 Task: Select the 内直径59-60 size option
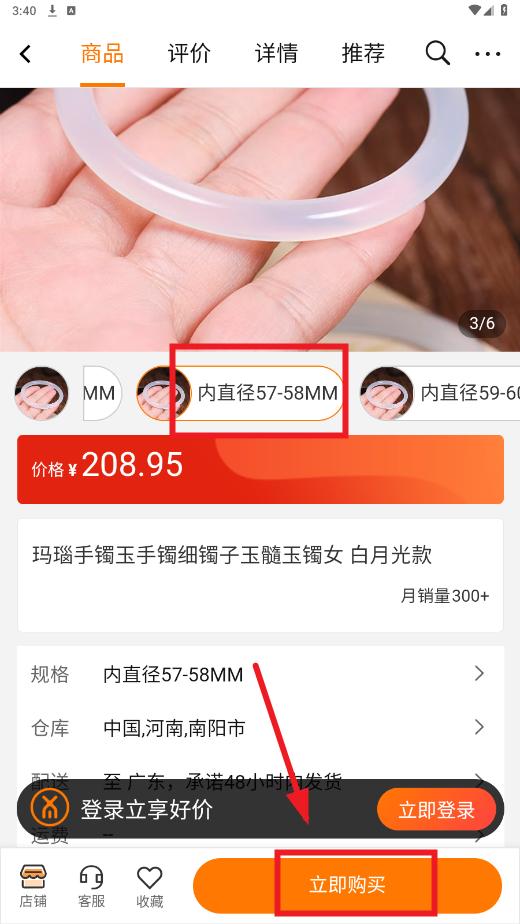[x=440, y=393]
